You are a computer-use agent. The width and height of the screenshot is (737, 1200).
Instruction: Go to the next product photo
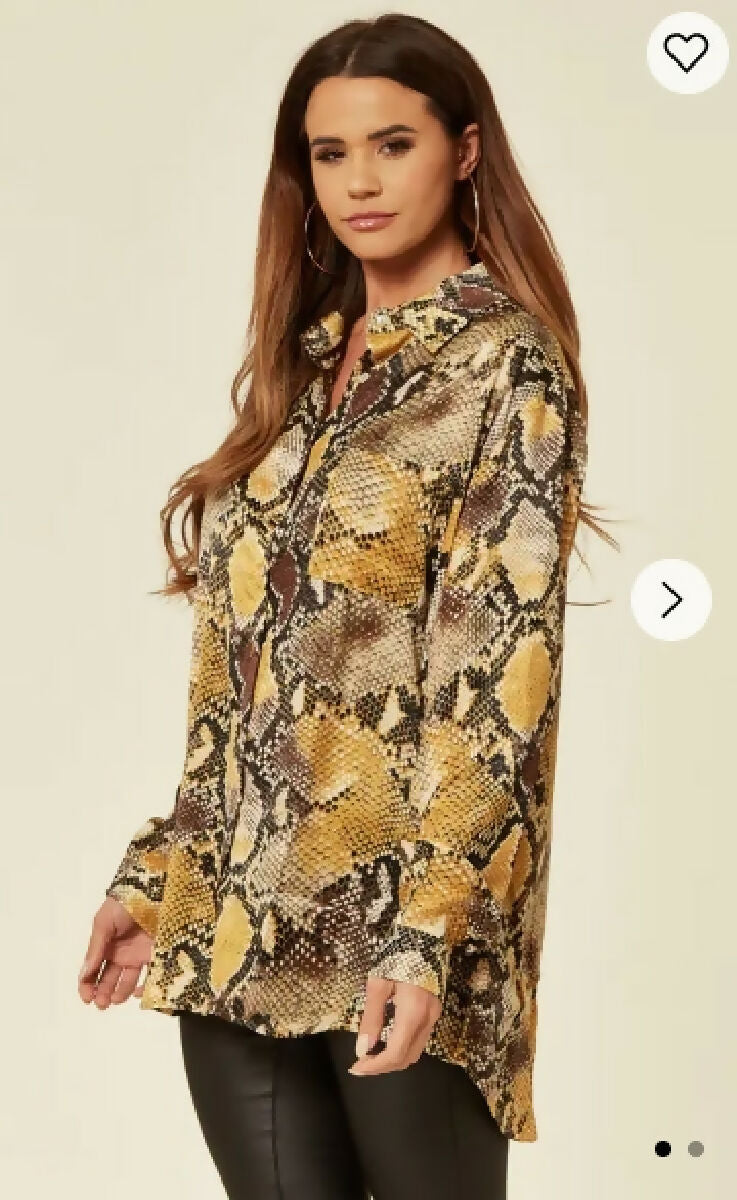[672, 600]
